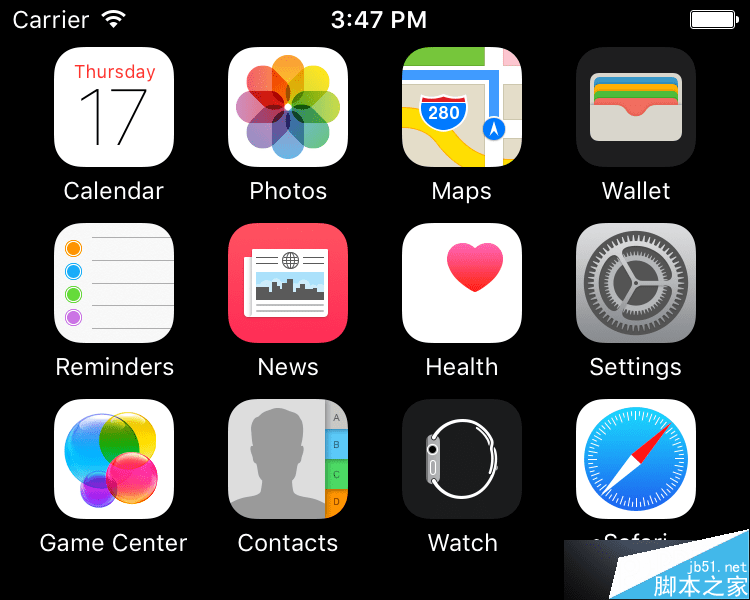Open the Settings app

click(x=636, y=283)
